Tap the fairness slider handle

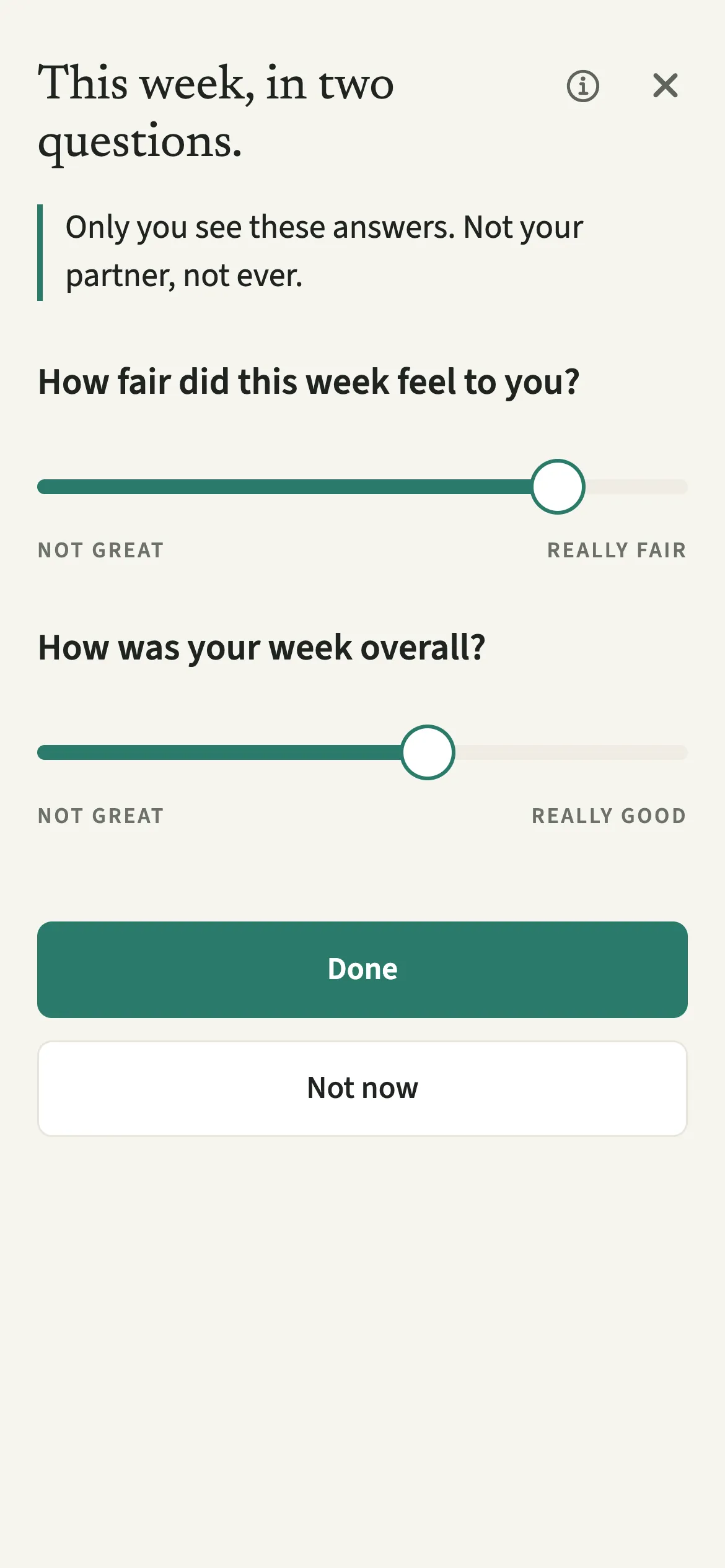[558, 487]
